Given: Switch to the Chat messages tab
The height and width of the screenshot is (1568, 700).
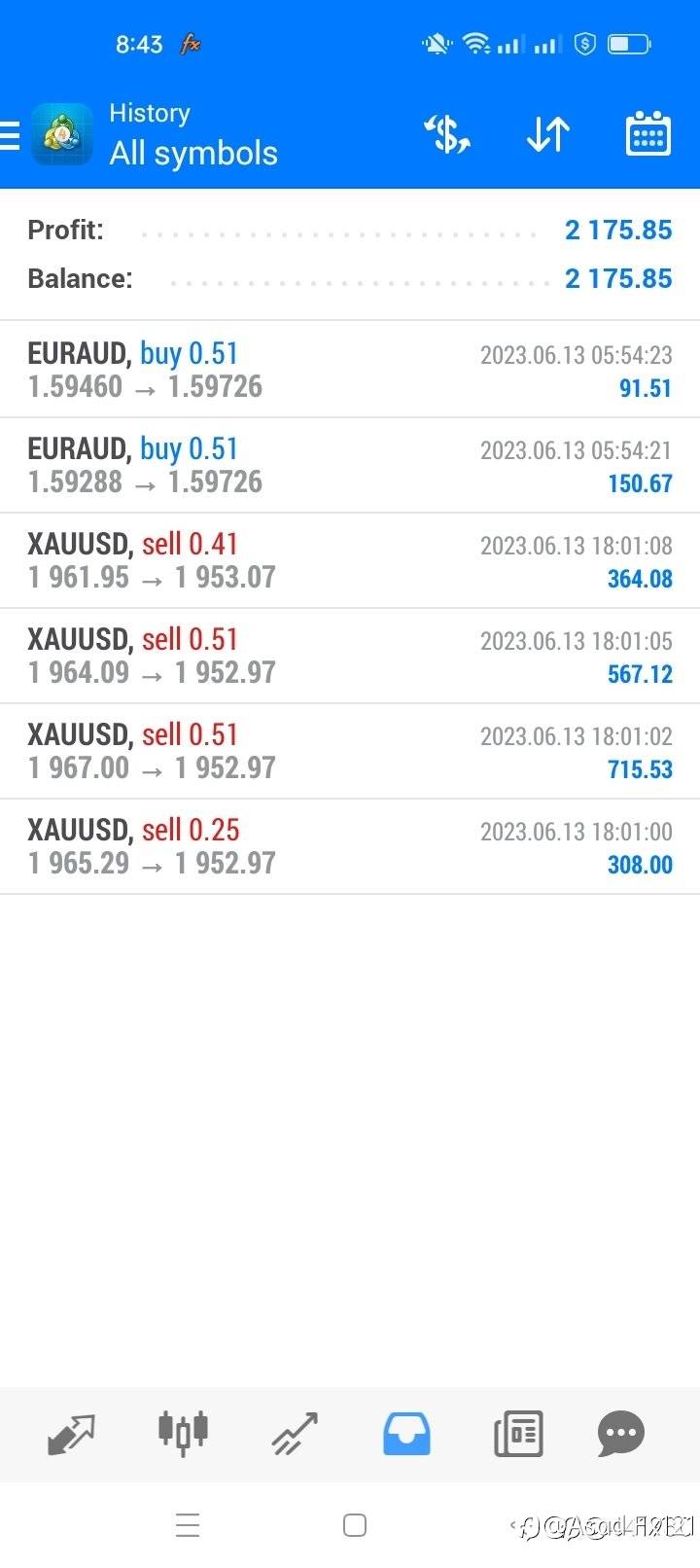Looking at the screenshot, I should pyautogui.click(x=620, y=1434).
